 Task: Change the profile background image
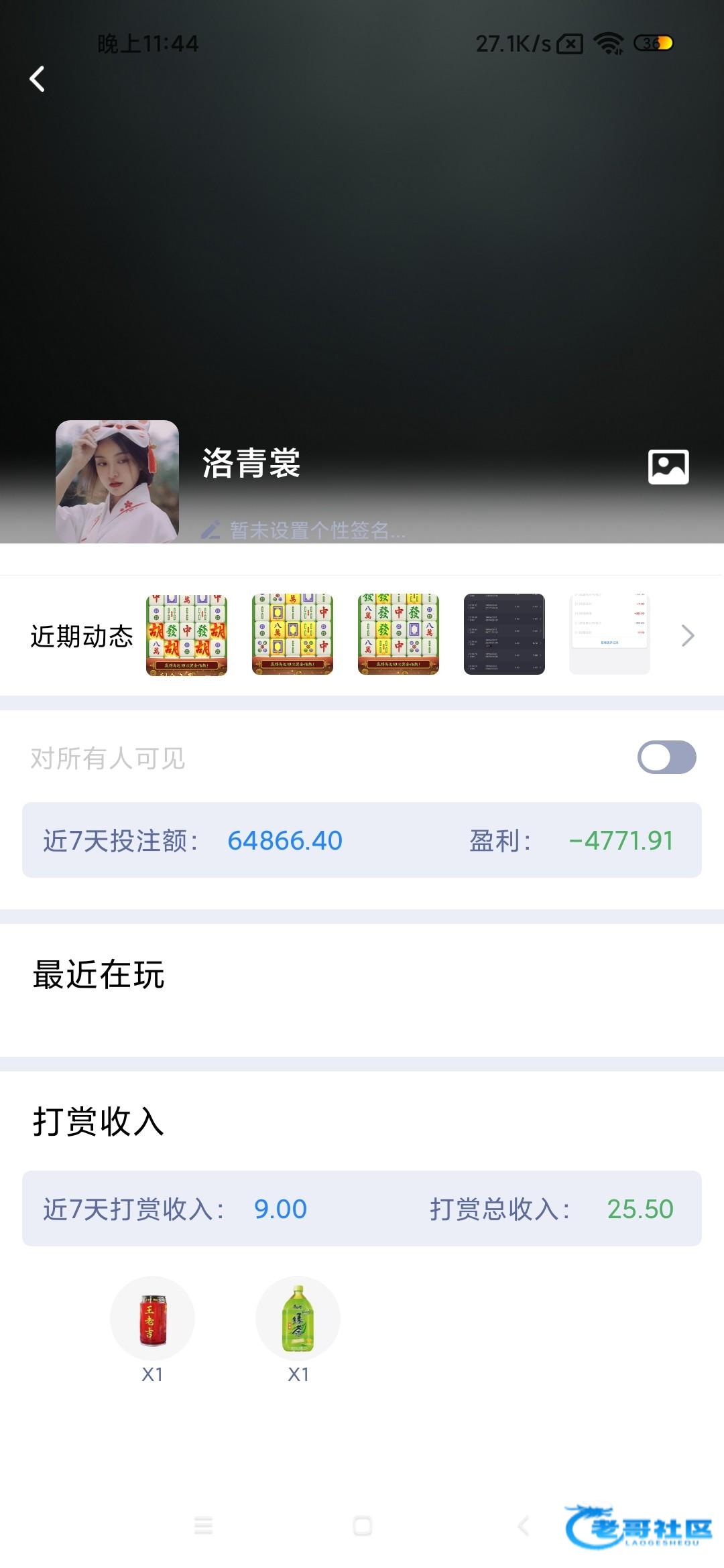tap(668, 466)
